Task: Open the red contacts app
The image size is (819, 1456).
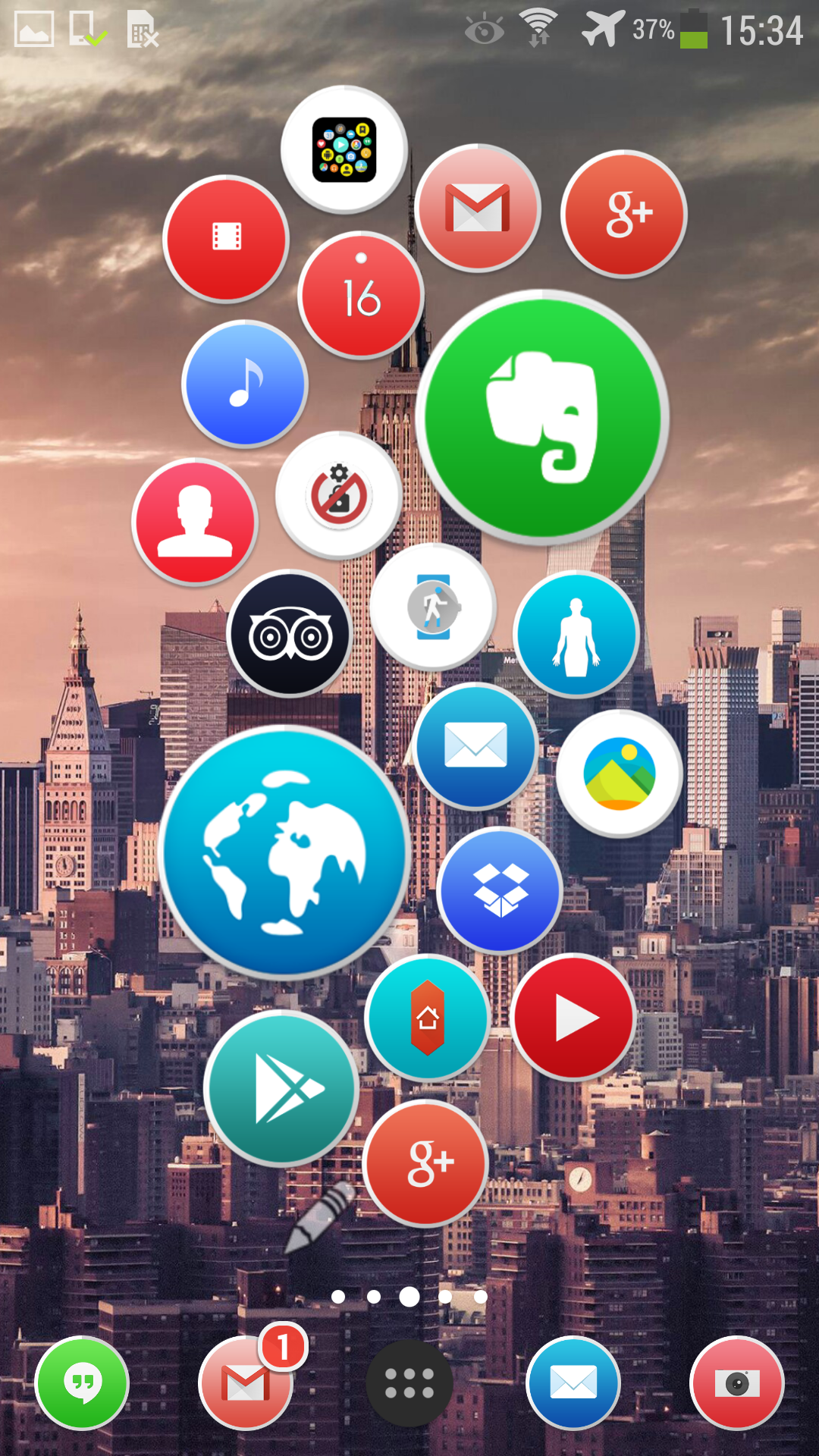Action: tap(195, 522)
